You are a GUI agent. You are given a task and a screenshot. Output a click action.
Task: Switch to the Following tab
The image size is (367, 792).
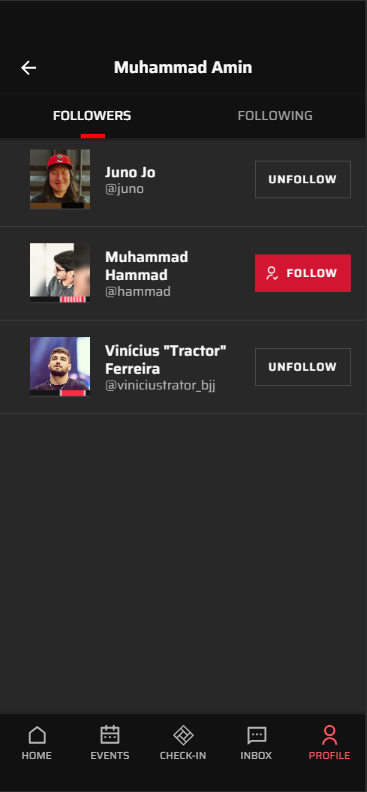[275, 116]
